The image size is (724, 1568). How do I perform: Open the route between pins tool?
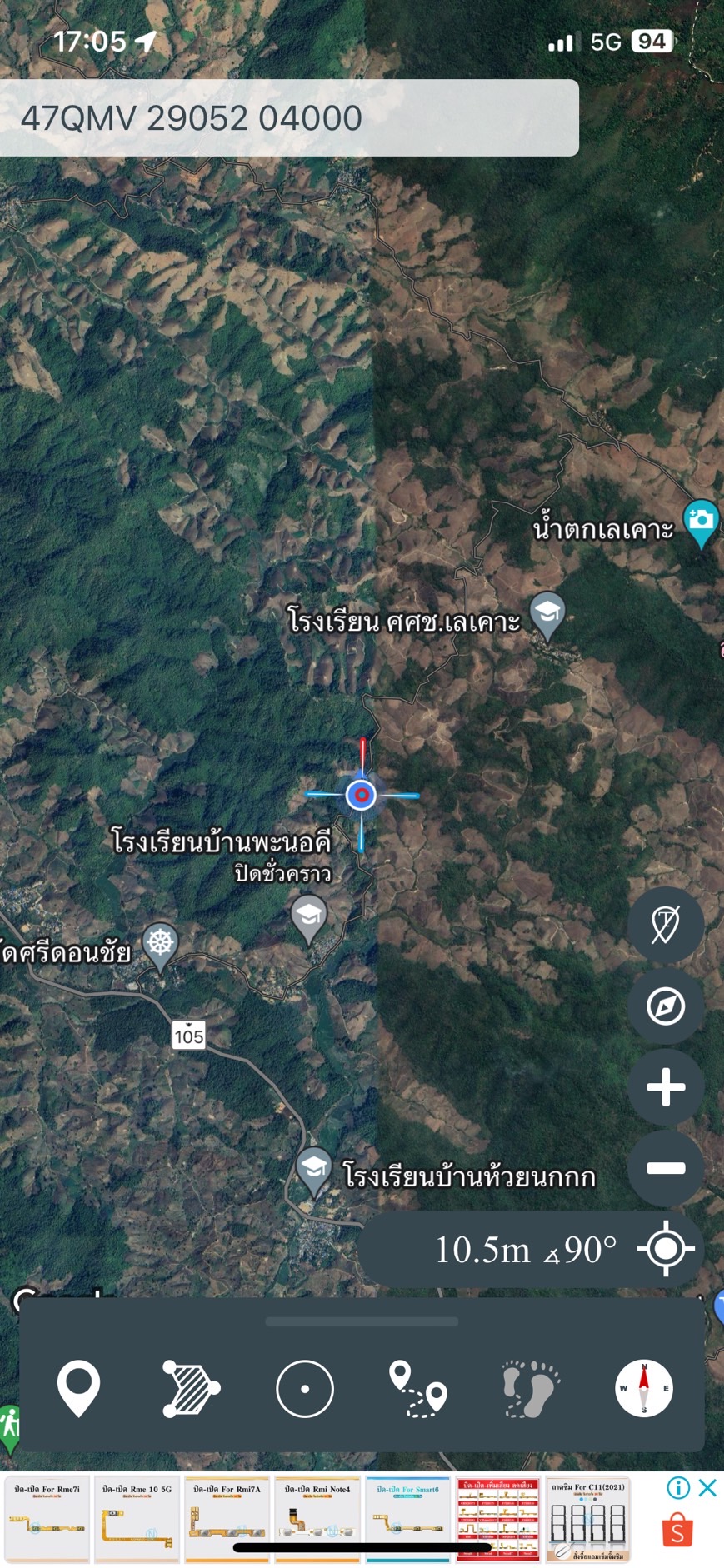pos(418,1388)
